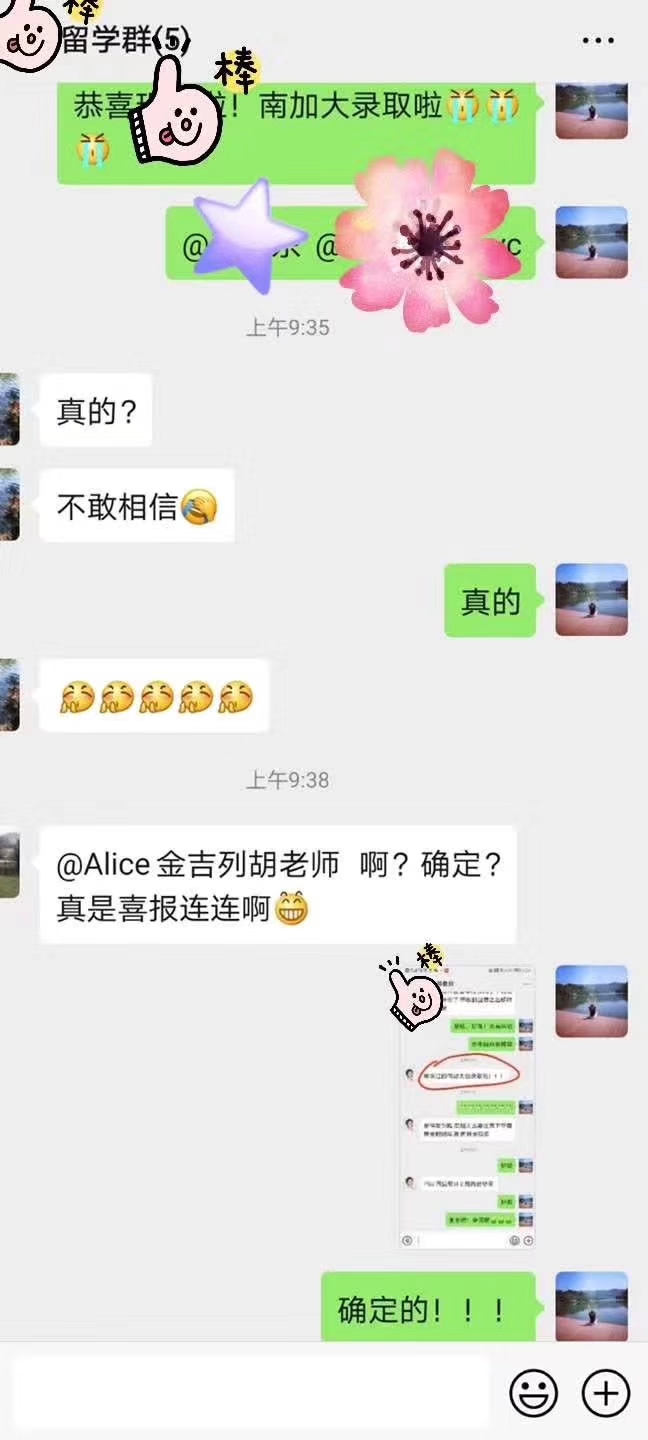Viewport: 648px width, 1440px height.
Task: Open avatar beside "喜报连连" message
Action: [9, 864]
